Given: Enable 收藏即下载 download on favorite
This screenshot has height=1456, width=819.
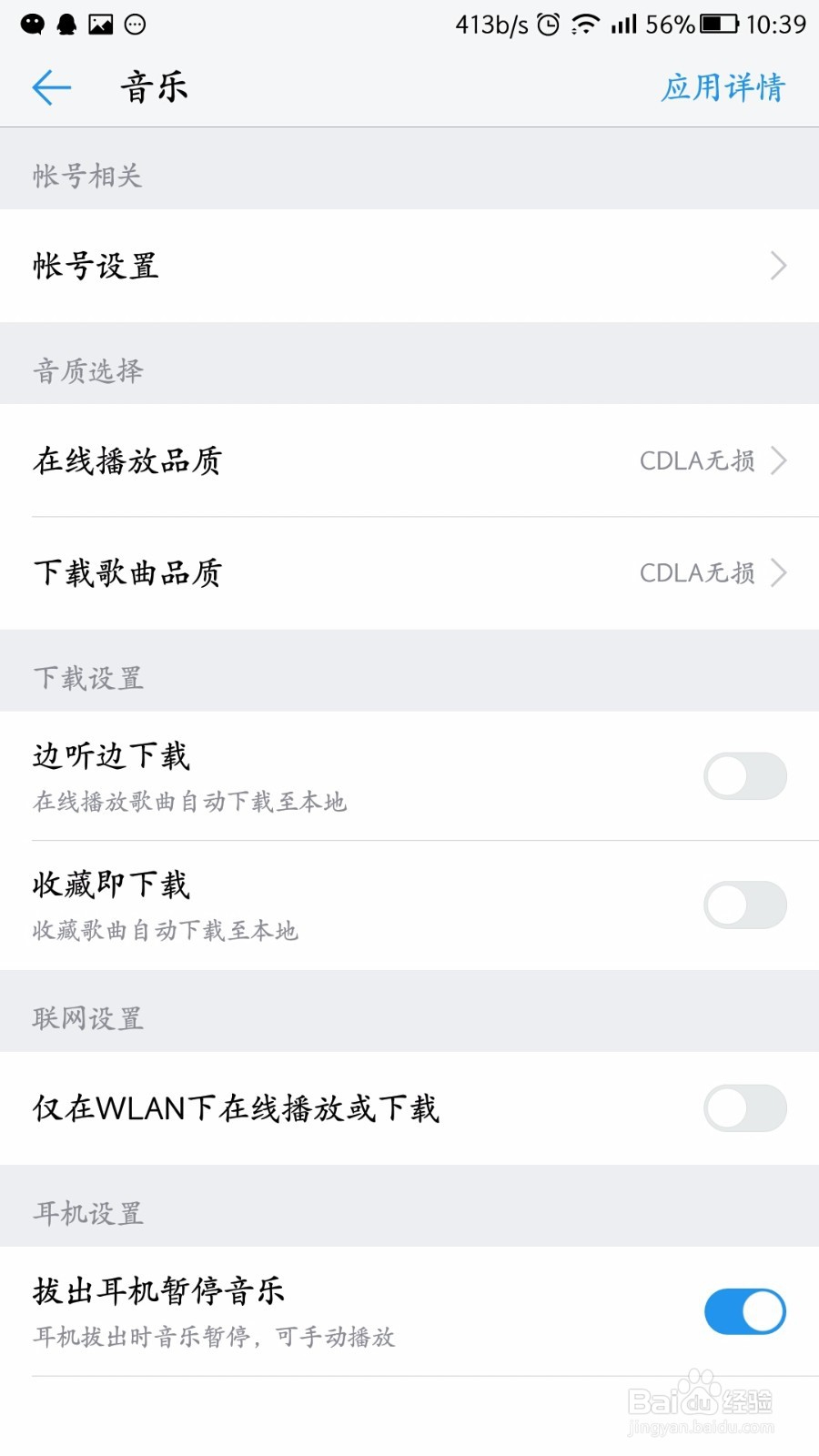Looking at the screenshot, I should [743, 904].
